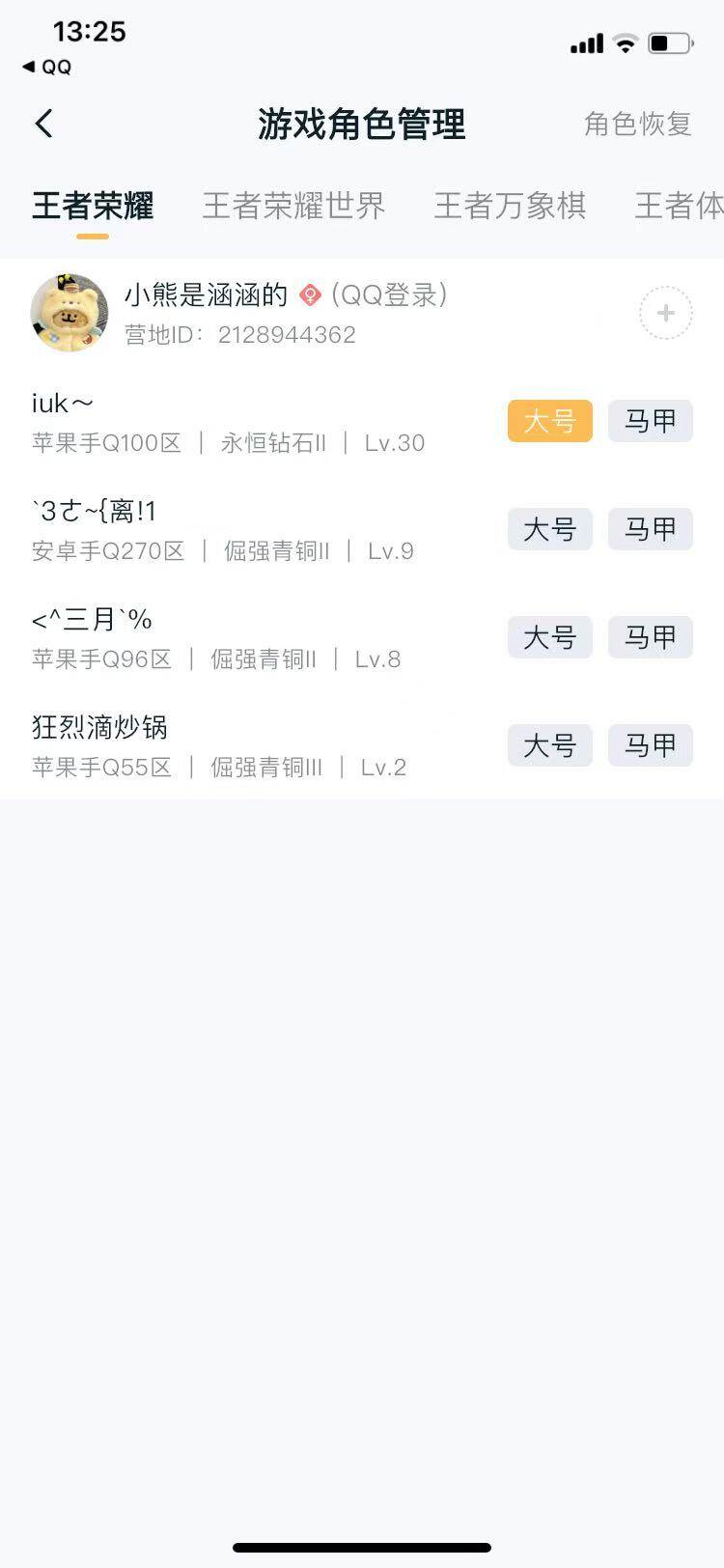Tap the plus icon beside the profile card
This screenshot has width=724, height=1568.
click(665, 313)
